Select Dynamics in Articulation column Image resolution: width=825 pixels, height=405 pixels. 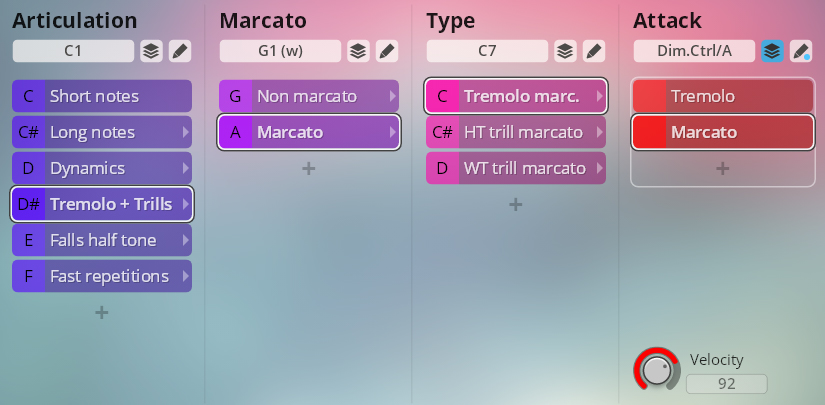pos(102,168)
